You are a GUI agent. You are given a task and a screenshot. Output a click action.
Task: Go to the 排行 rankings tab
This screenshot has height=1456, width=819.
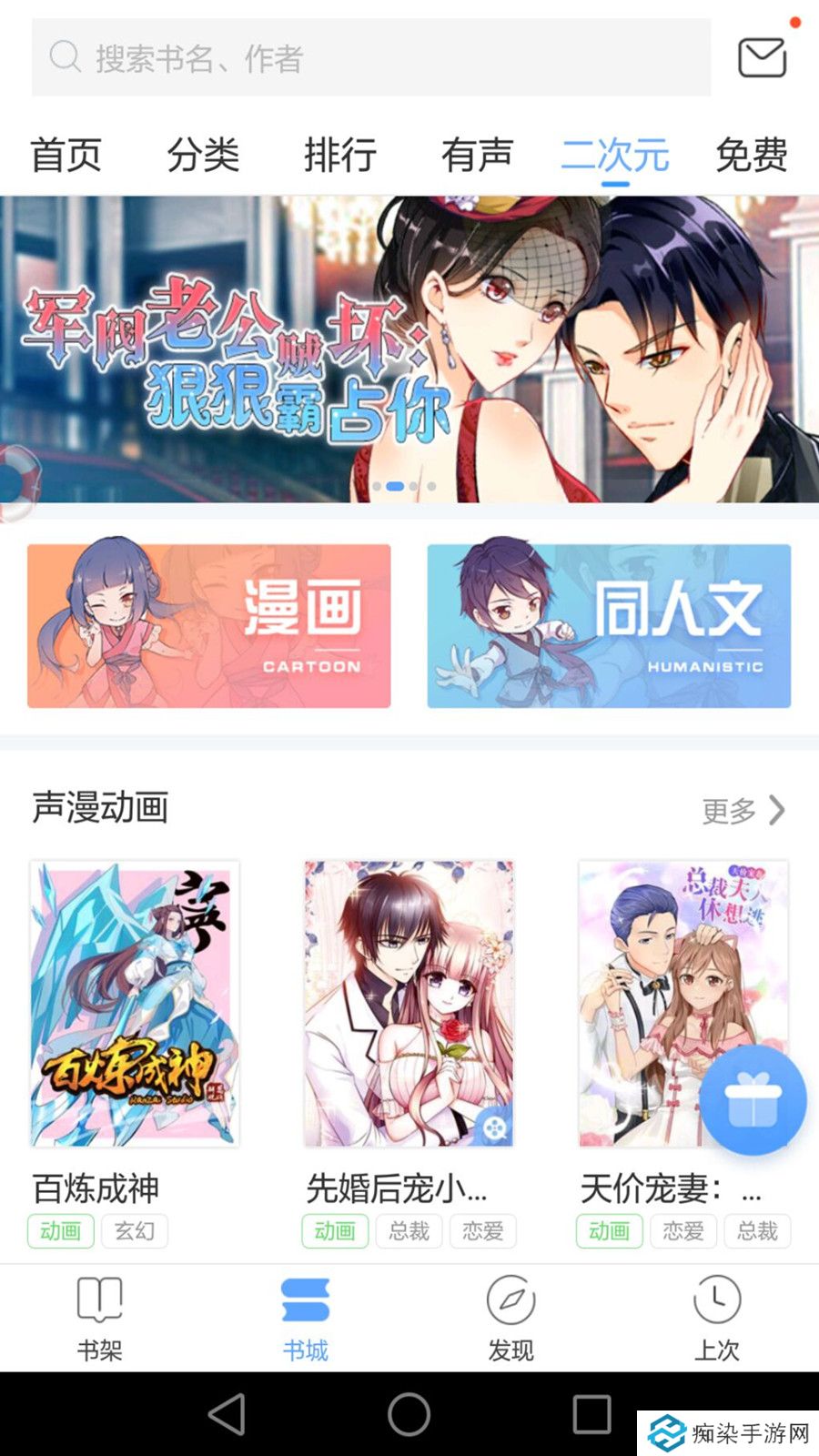(x=341, y=155)
